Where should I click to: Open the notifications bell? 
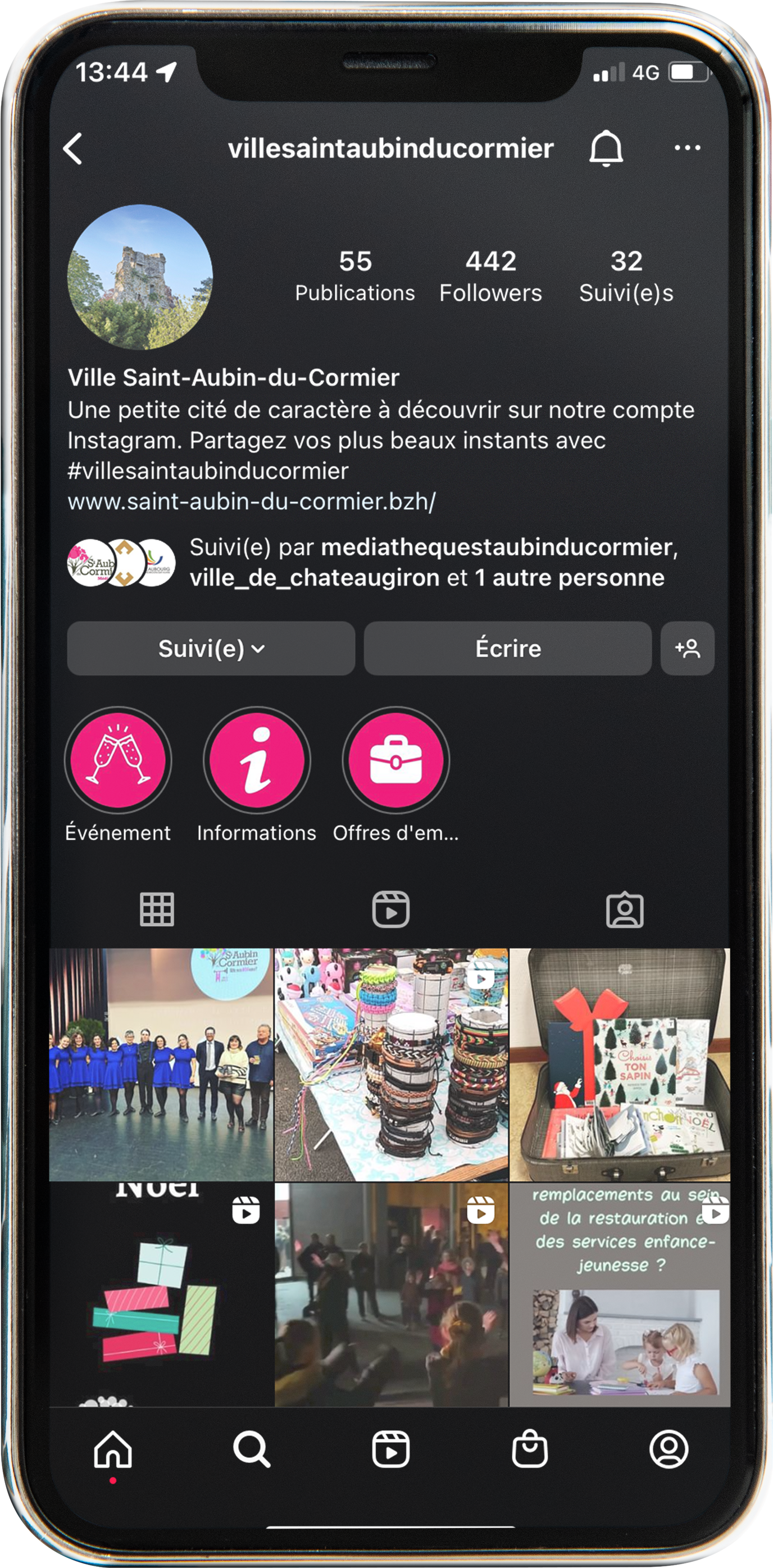pos(606,148)
